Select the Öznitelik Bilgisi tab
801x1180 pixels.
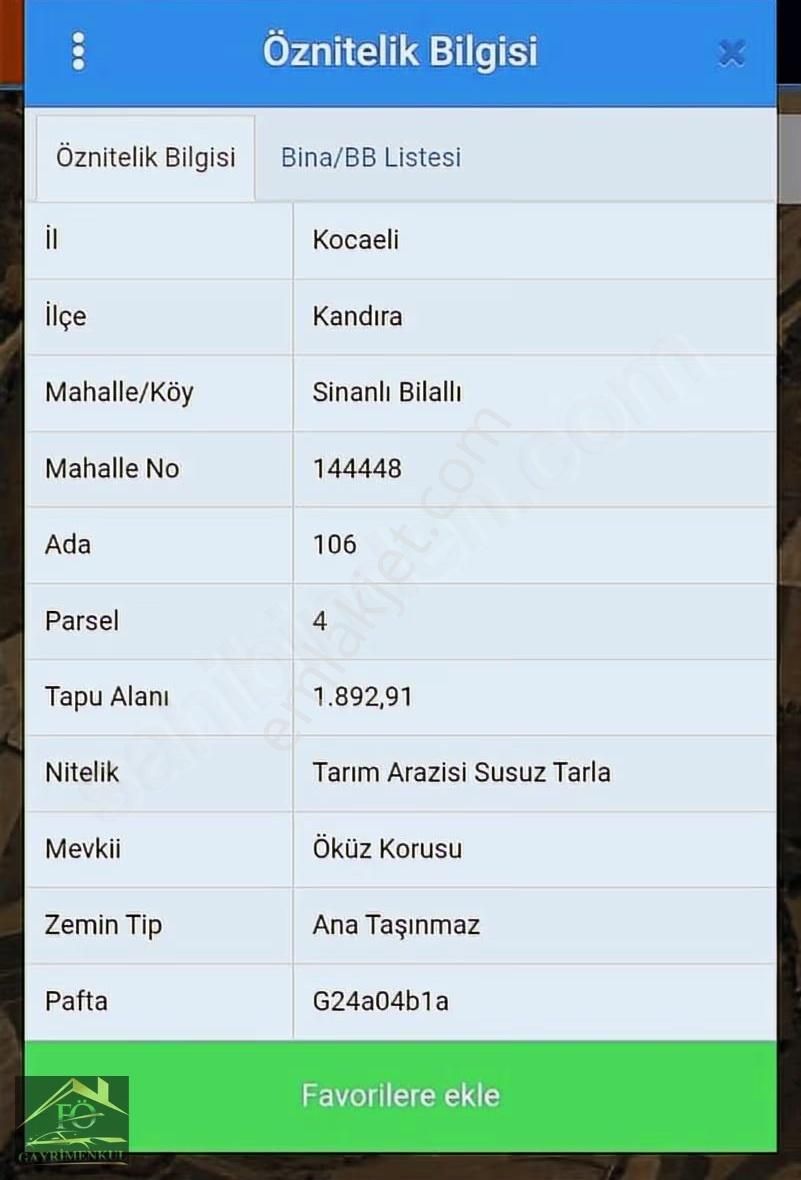(x=144, y=157)
